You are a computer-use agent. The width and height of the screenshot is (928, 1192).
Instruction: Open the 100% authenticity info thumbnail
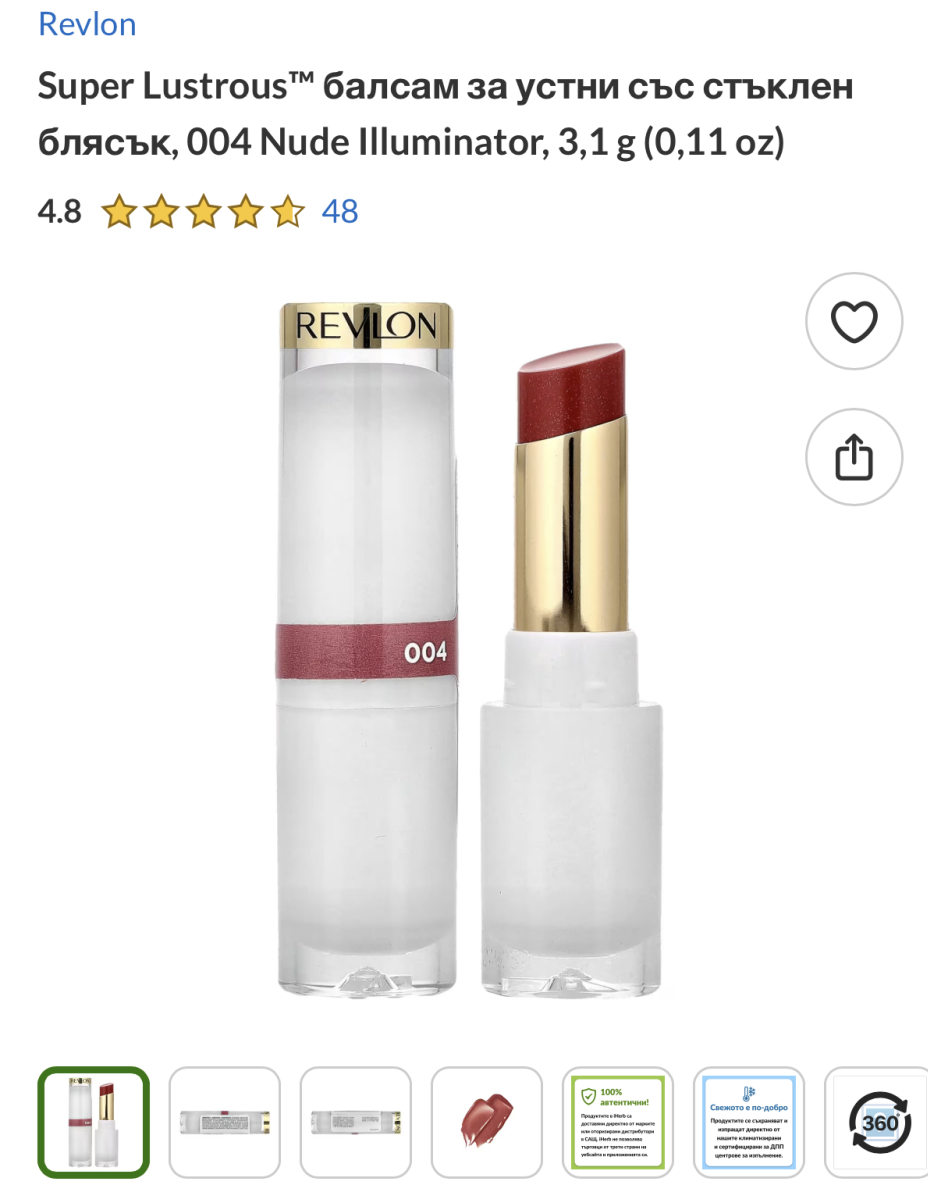click(x=618, y=1122)
